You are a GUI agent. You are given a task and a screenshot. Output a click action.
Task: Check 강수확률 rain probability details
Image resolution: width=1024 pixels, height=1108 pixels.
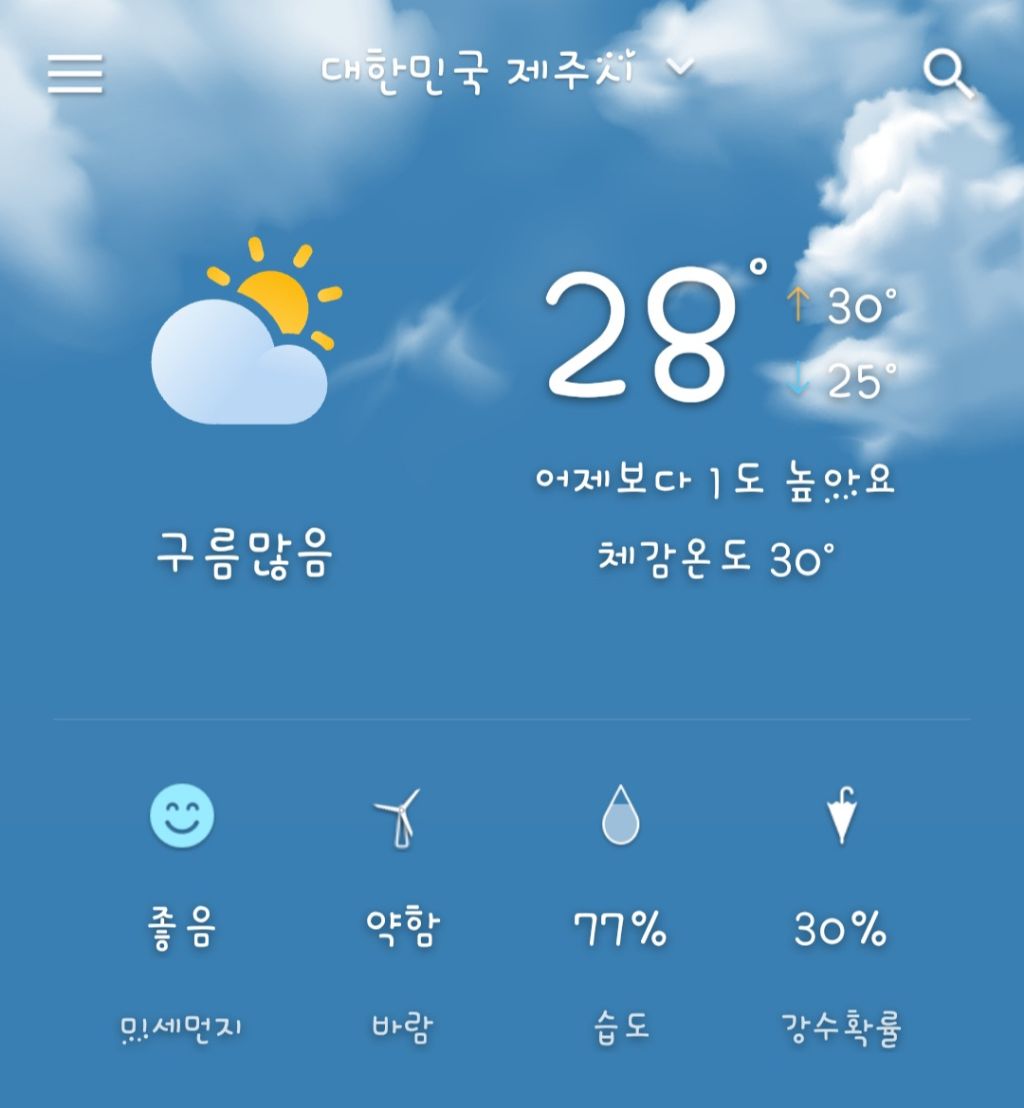coord(840,926)
